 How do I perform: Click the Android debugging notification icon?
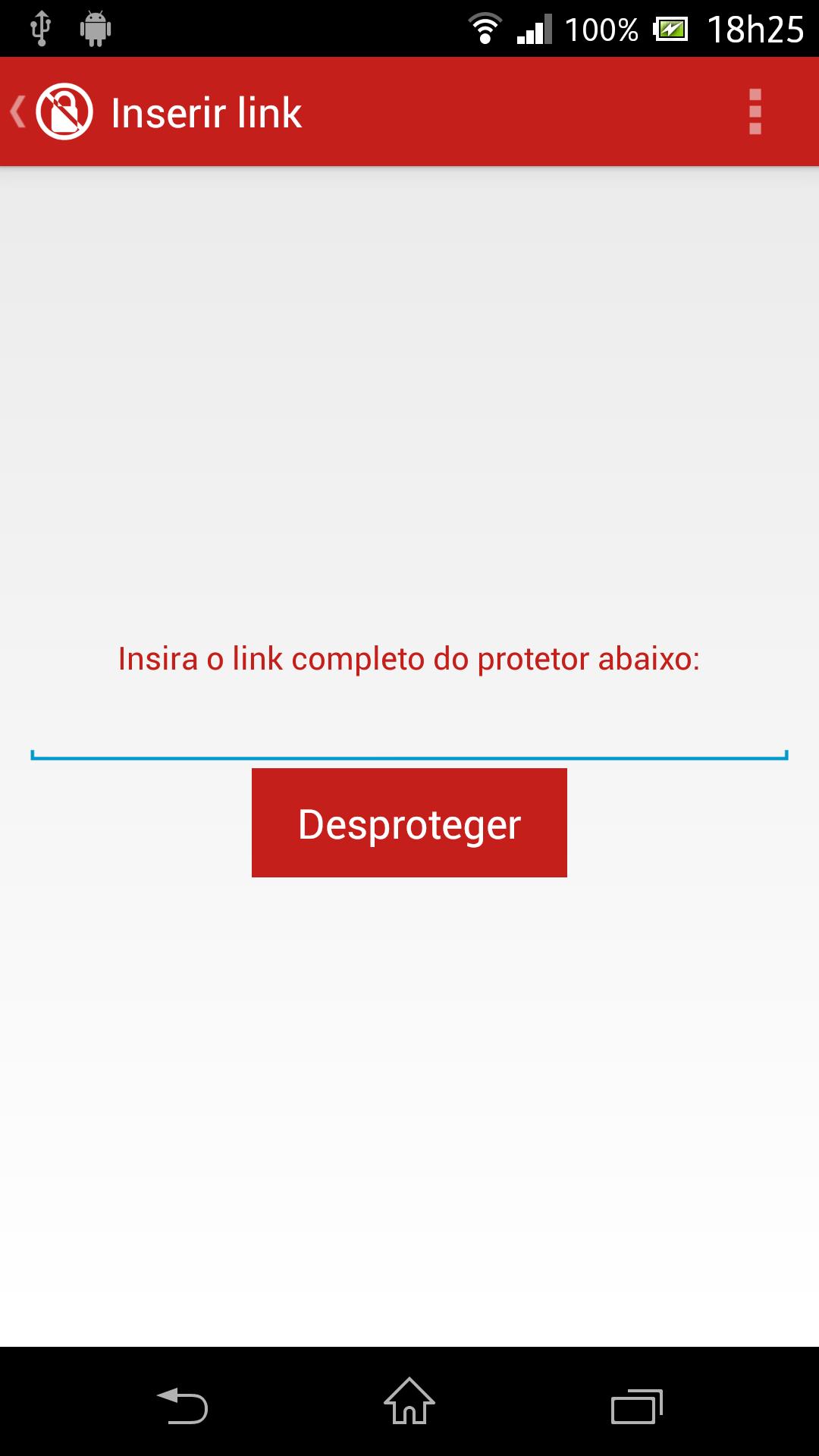tap(96, 29)
